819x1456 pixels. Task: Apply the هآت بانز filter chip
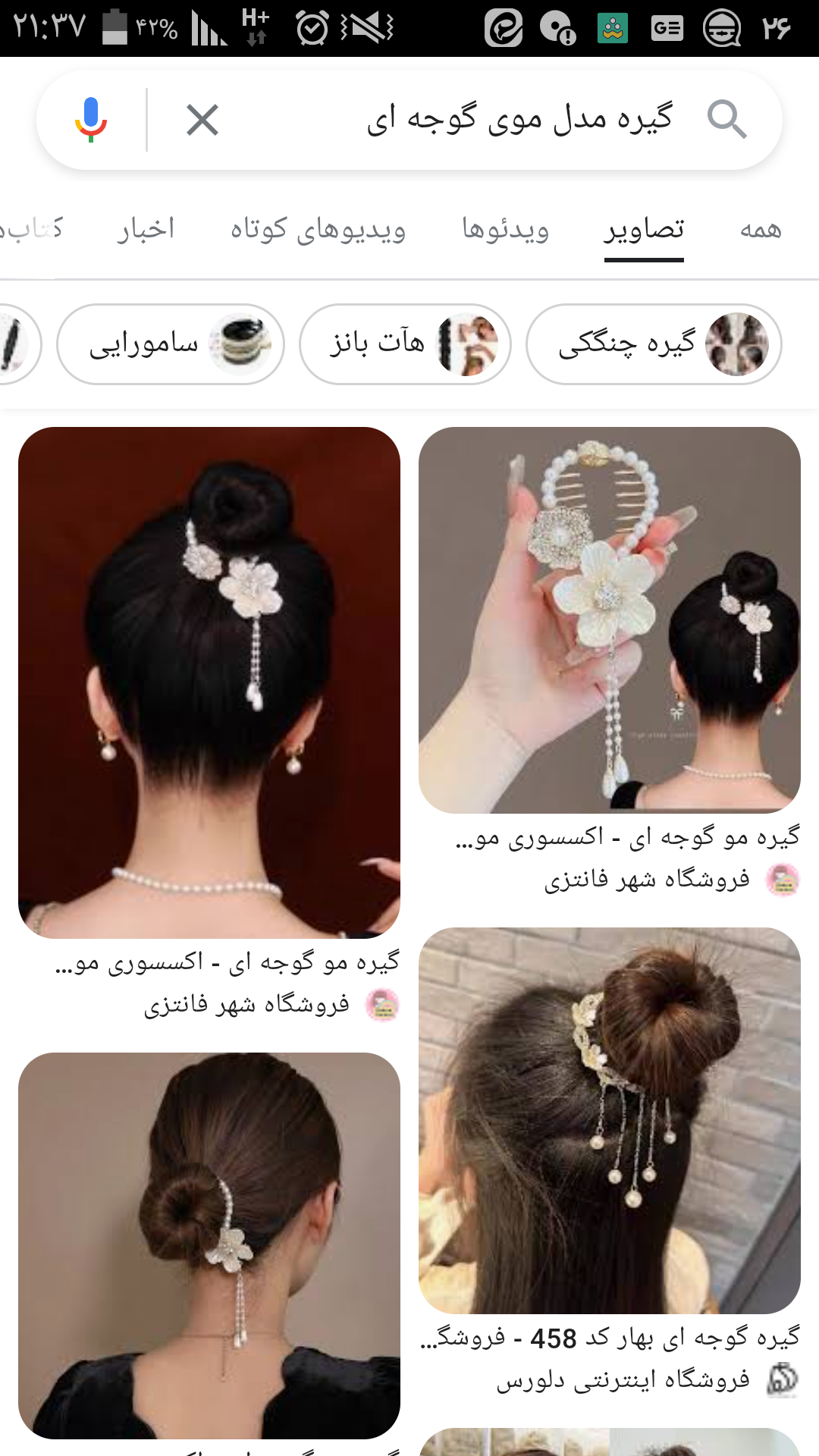click(405, 344)
